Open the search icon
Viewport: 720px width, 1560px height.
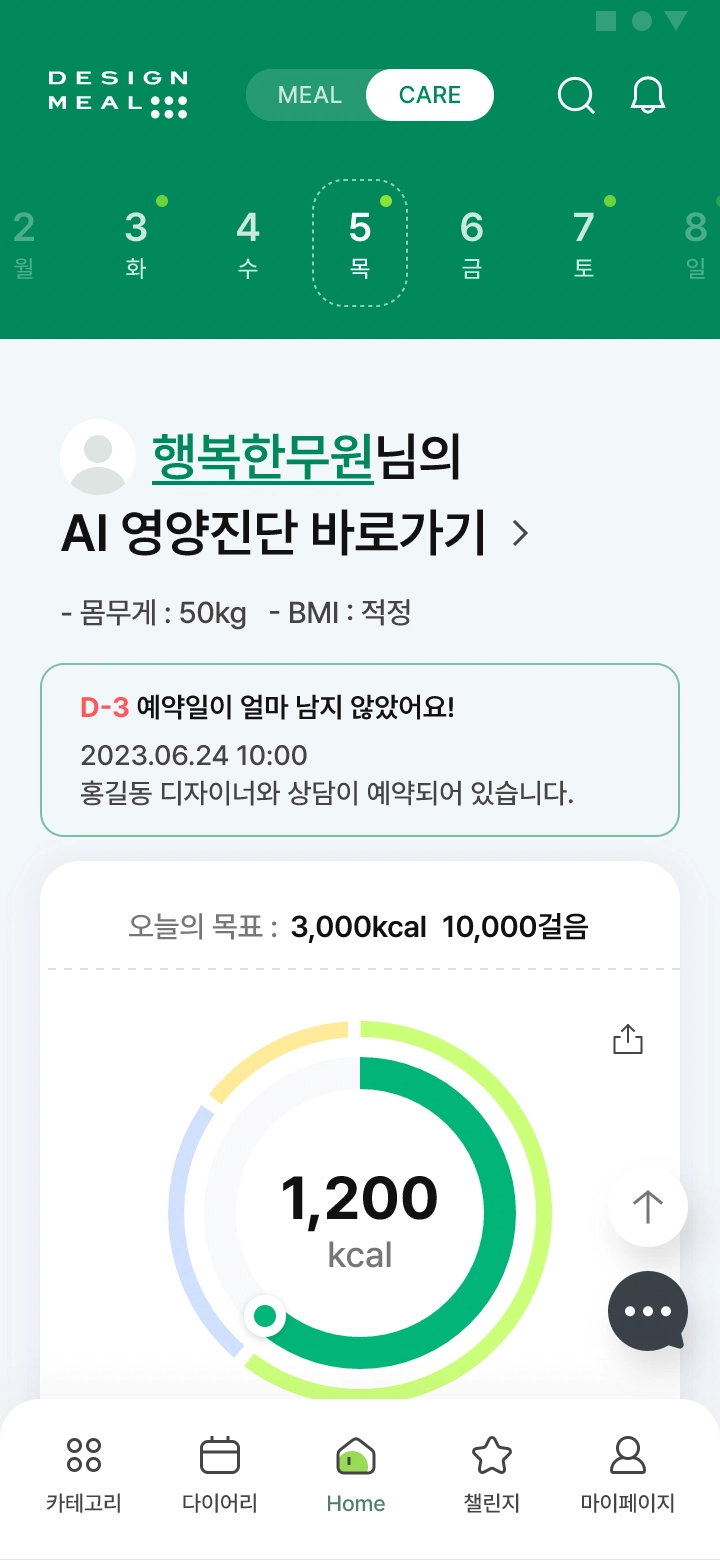tap(576, 96)
